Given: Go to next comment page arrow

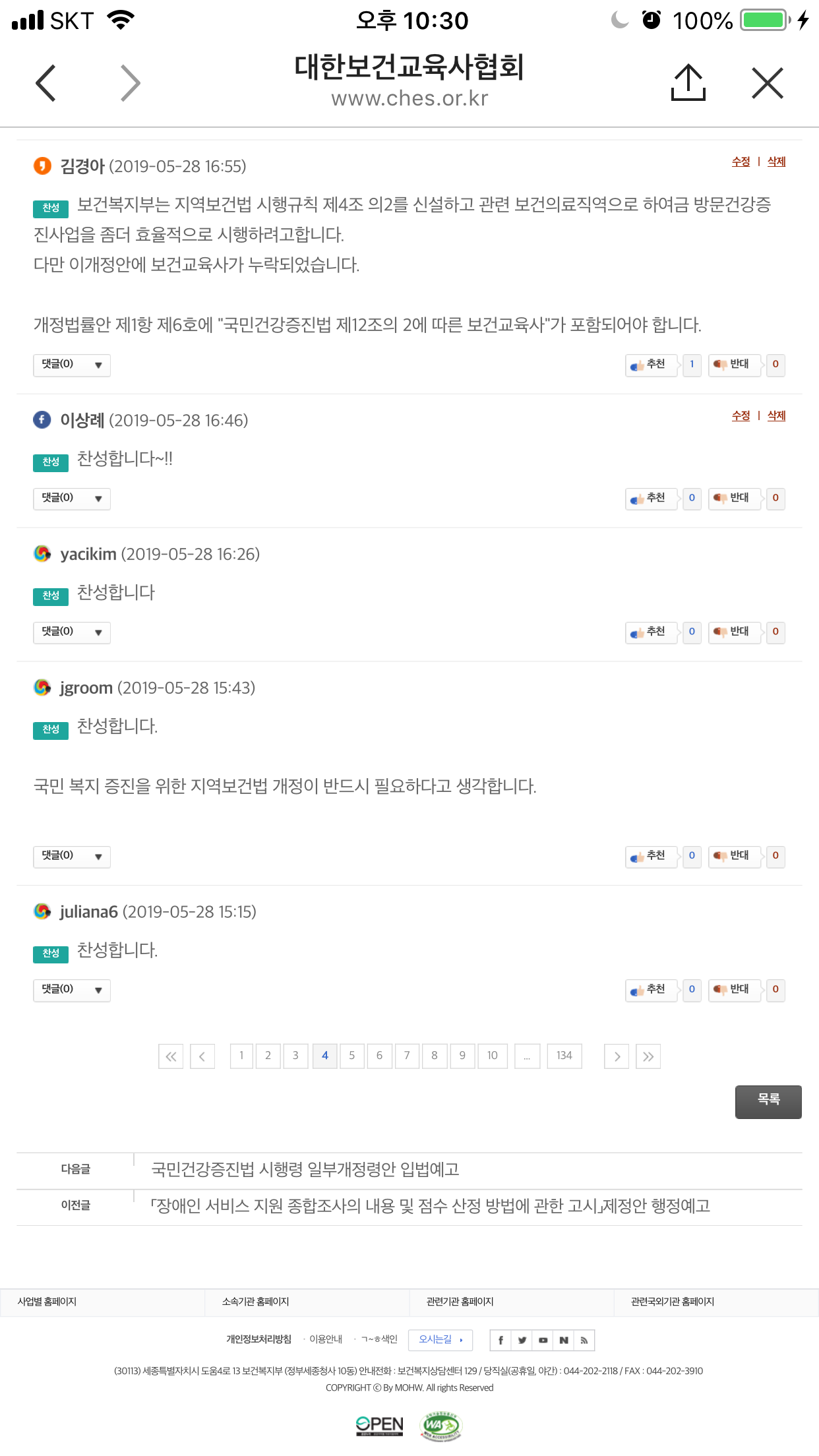Looking at the screenshot, I should 617,1056.
